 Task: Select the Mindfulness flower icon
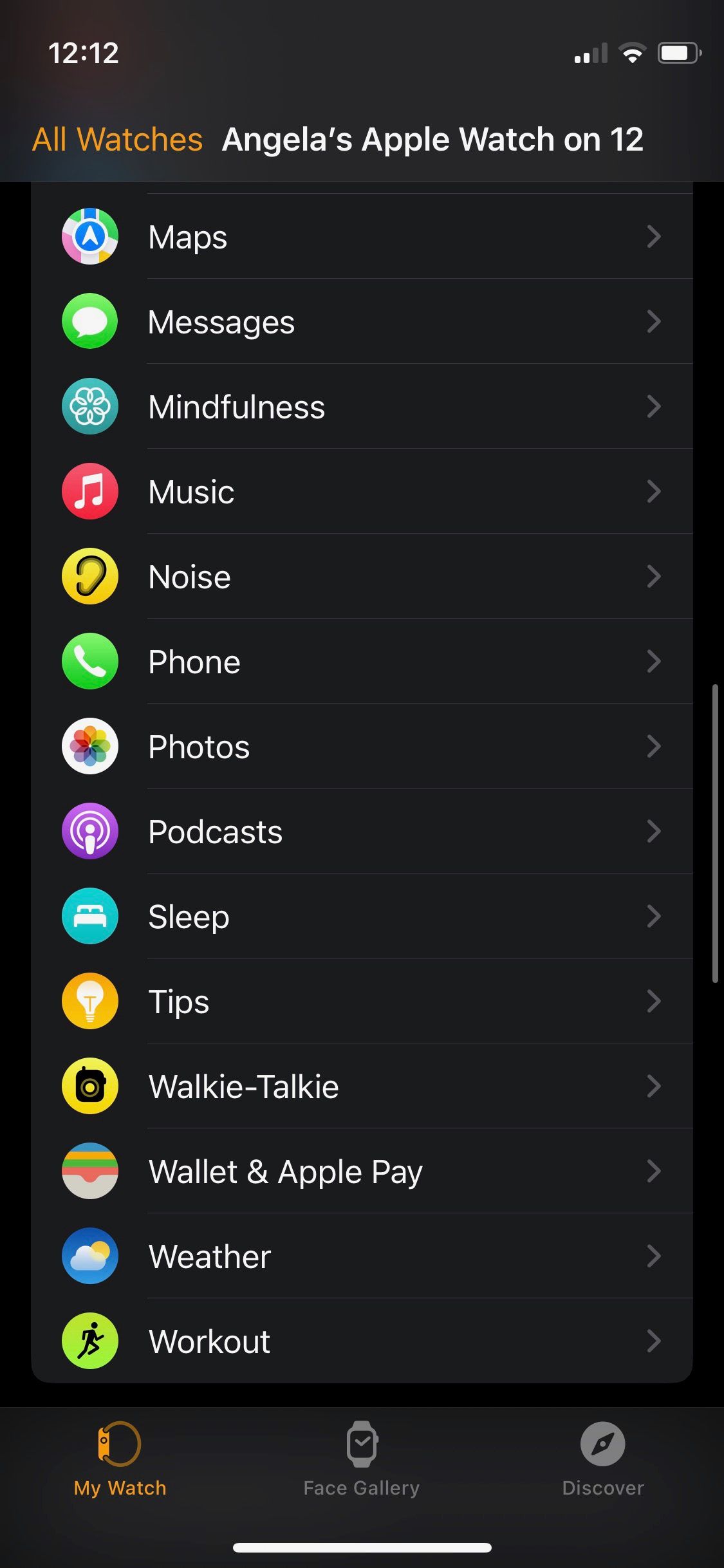pos(90,406)
